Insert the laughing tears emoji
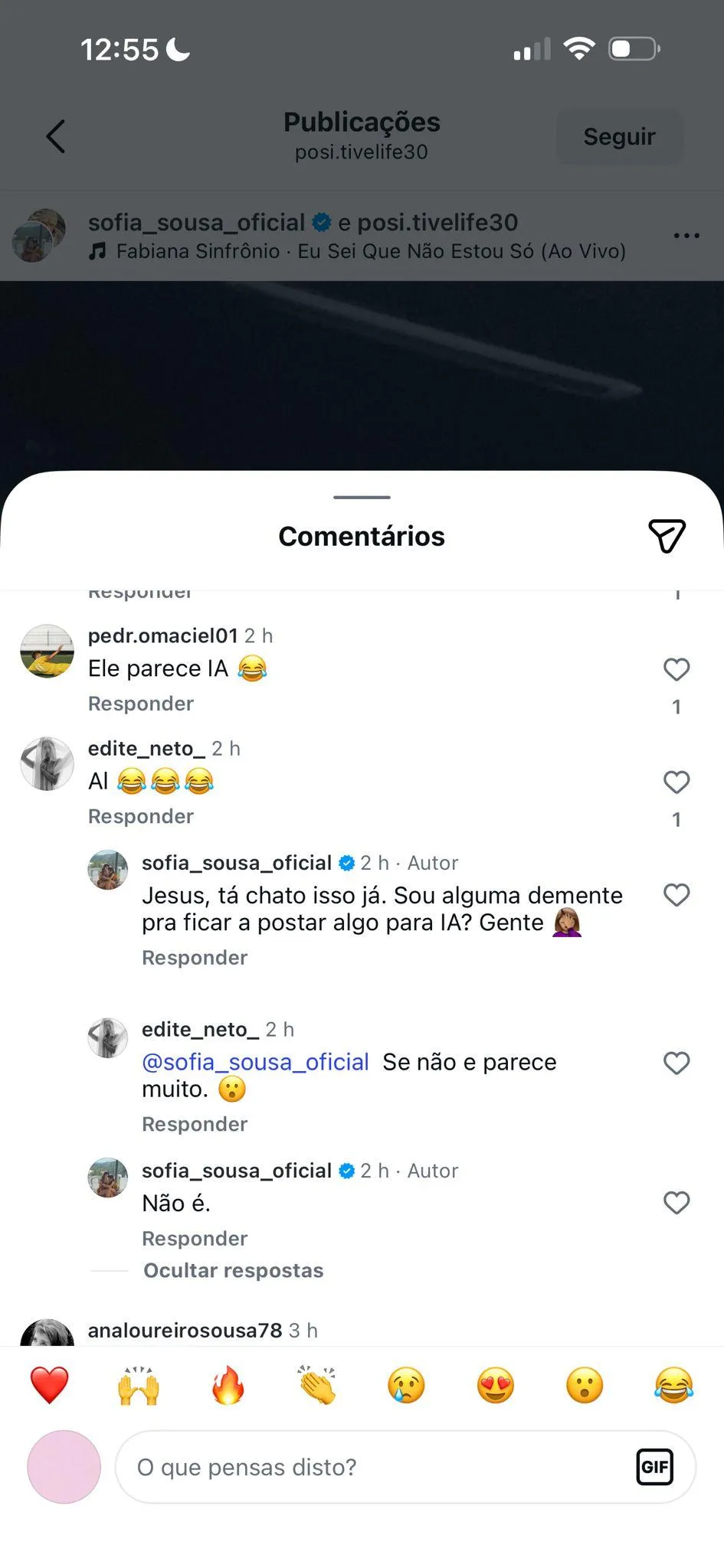The height and width of the screenshot is (1568, 724). coord(674,1385)
